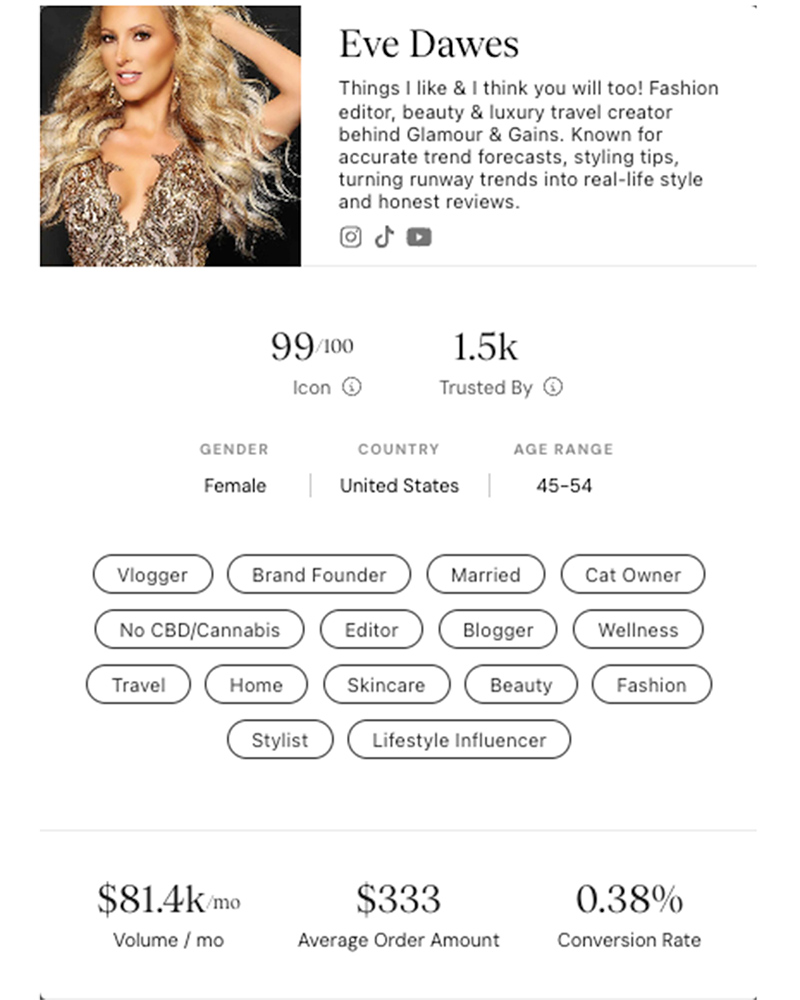Select the Brand Founder tag chip
Image resolution: width=800 pixels, height=1000 pixels.
coord(319,575)
